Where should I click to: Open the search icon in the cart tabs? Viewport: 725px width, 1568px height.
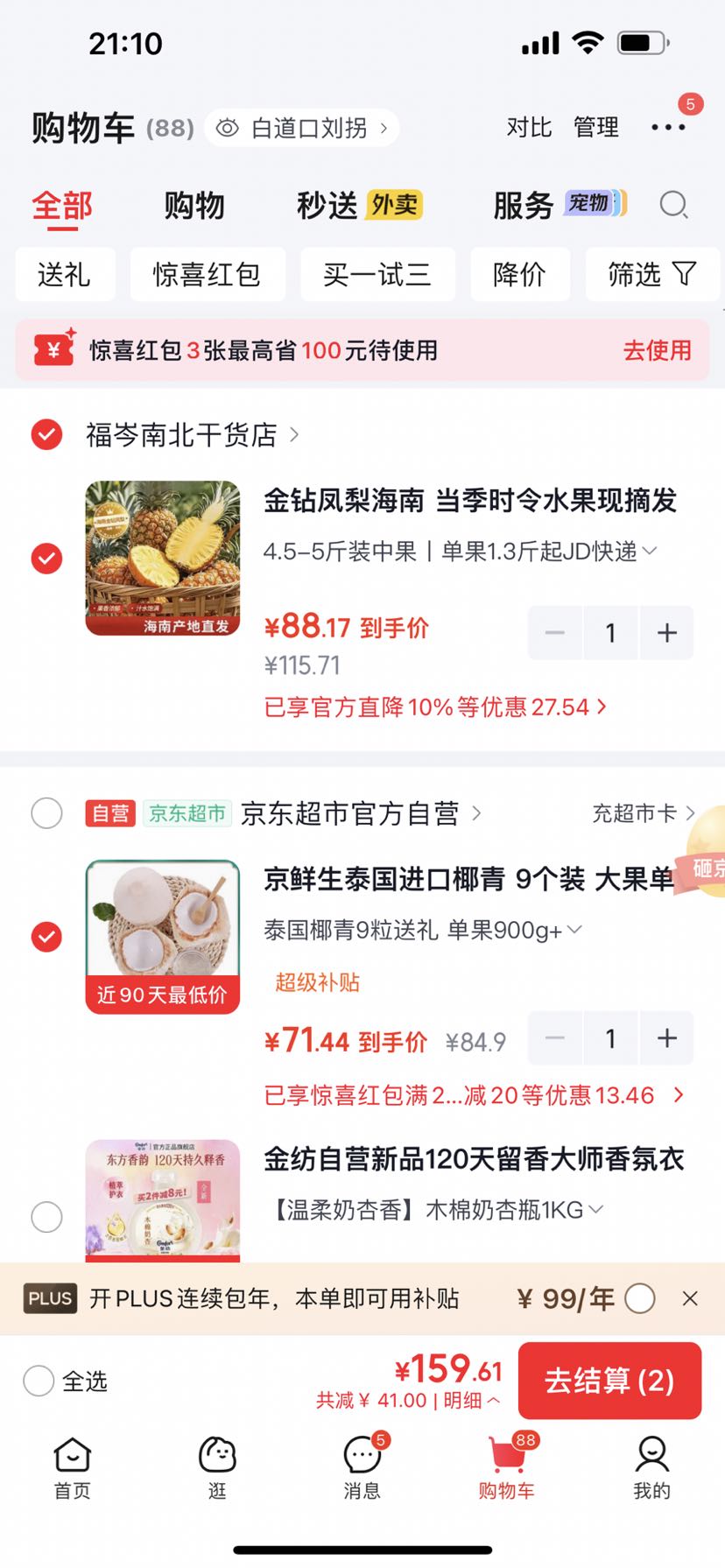tap(673, 205)
